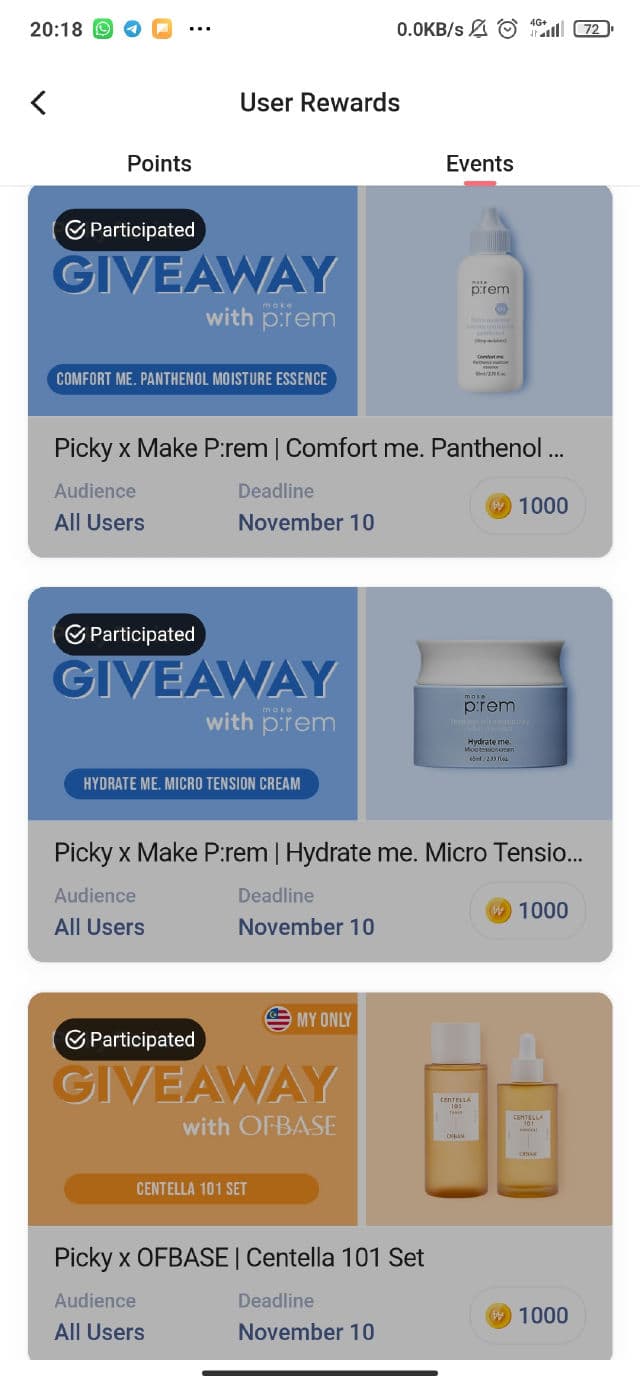This screenshot has width=640, height=1386.
Task: Switch to the Points tab
Action: (159, 164)
